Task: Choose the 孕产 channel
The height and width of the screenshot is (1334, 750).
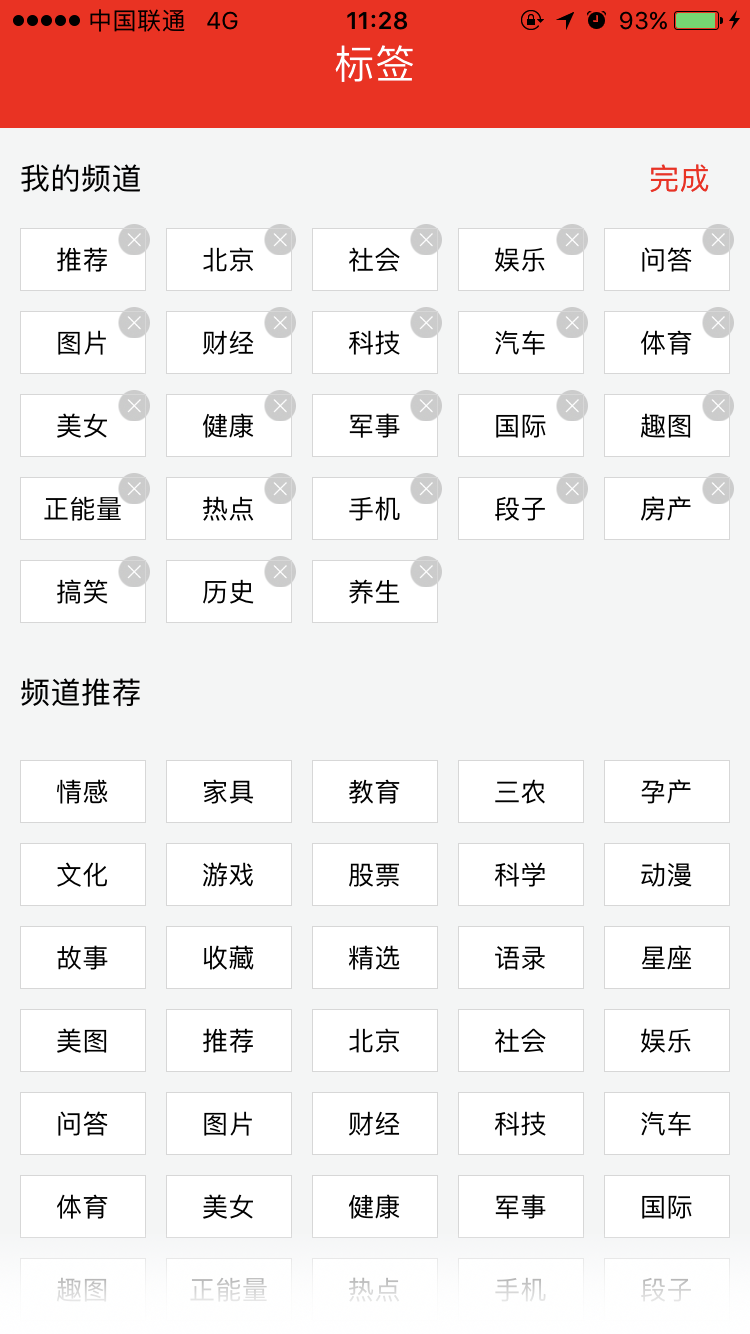Action: coord(667,792)
